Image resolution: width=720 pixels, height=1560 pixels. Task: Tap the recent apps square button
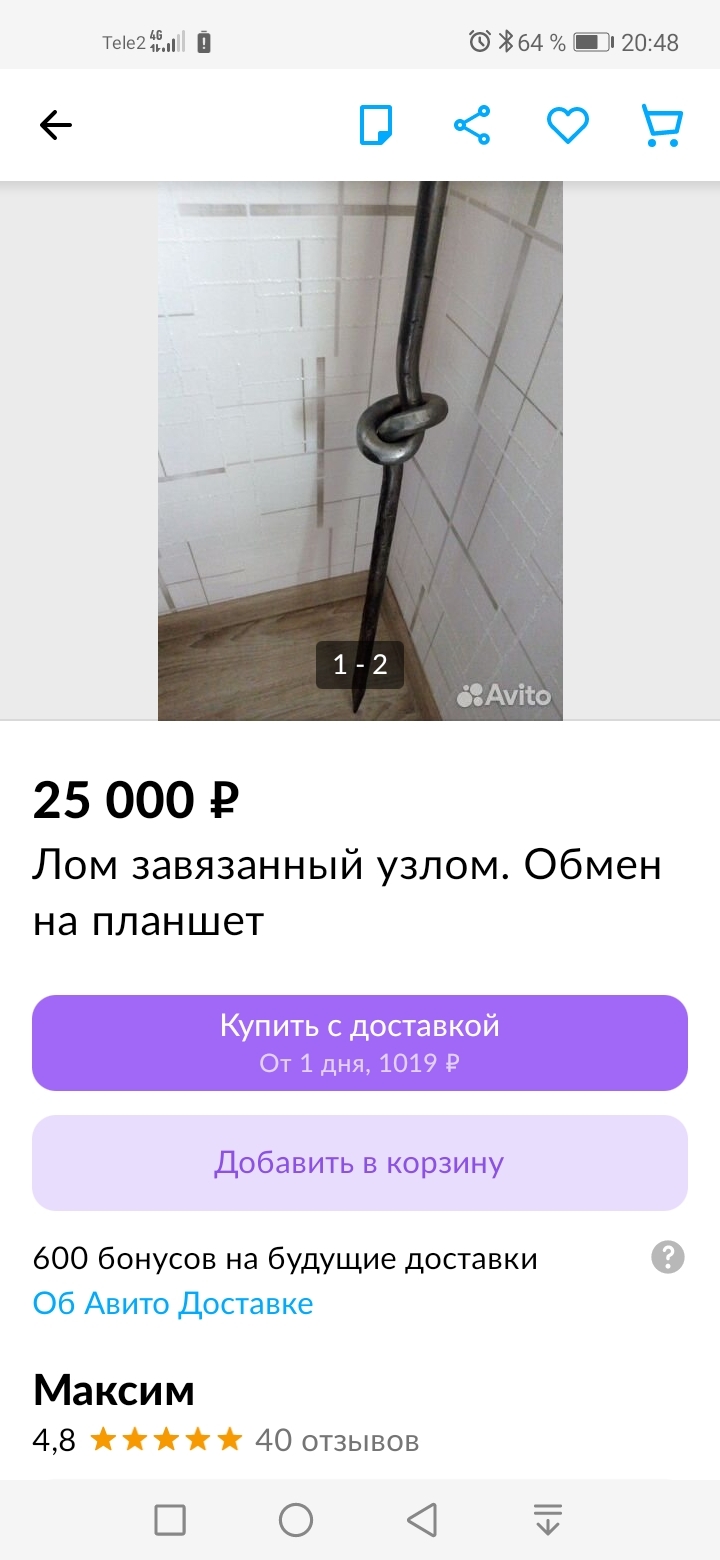170,1520
